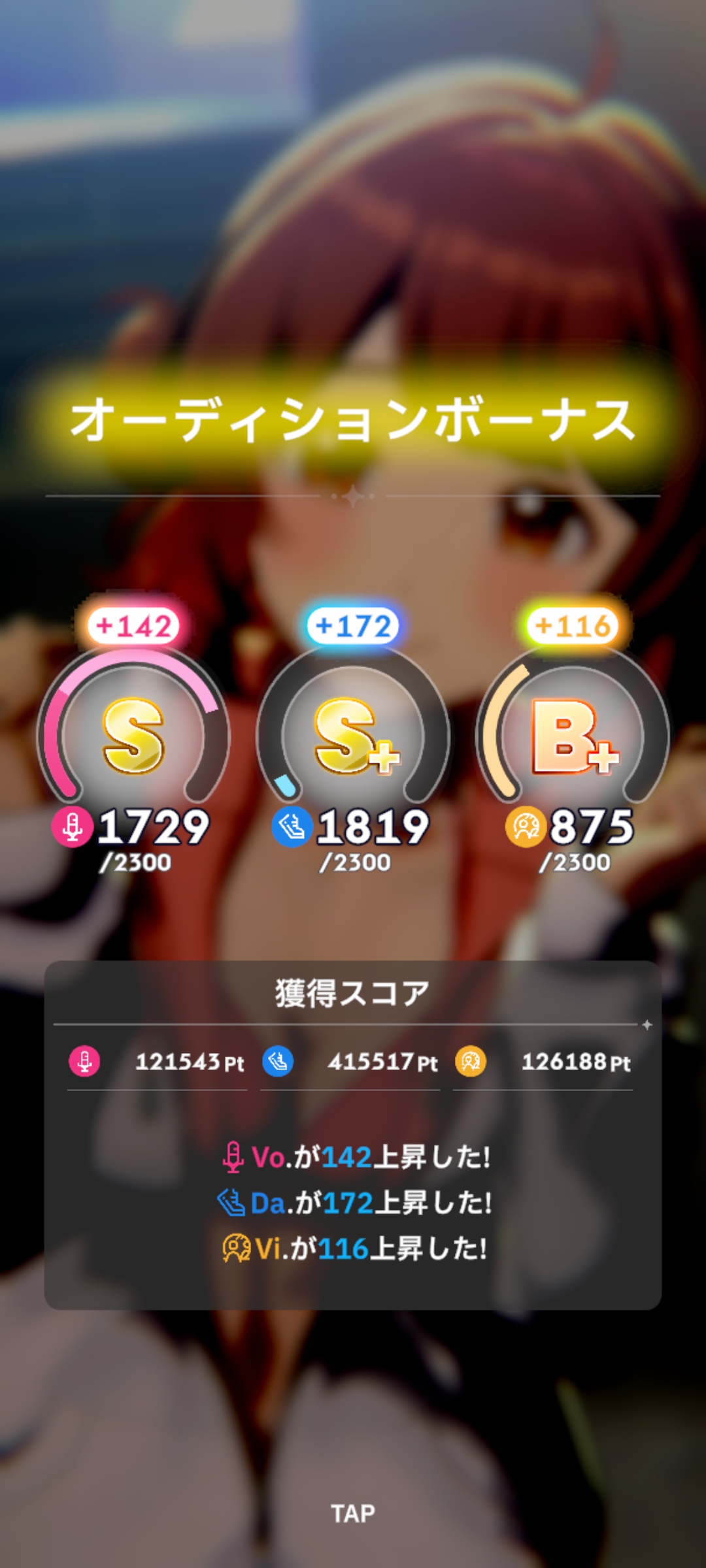Screen dimensions: 706x1568
Task: Tap the TAP prompt to continue
Action: [x=353, y=1513]
